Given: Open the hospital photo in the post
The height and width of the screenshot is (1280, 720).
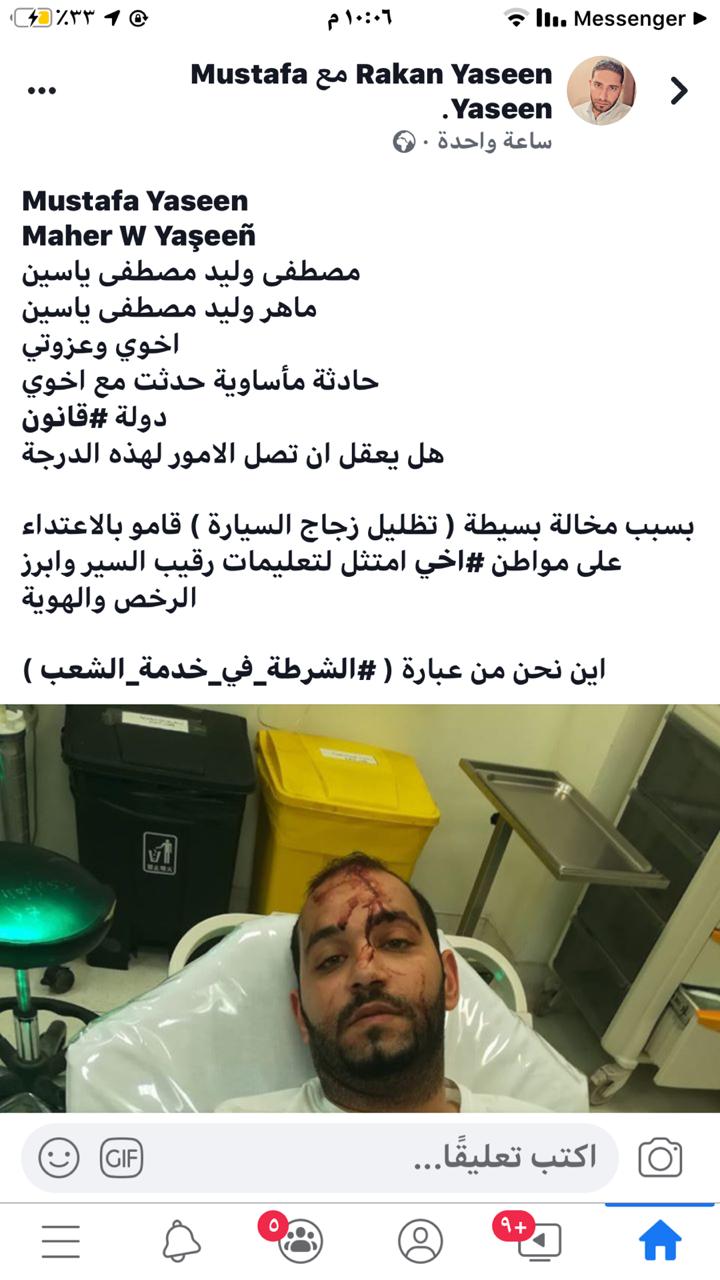Looking at the screenshot, I should click(x=360, y=908).
